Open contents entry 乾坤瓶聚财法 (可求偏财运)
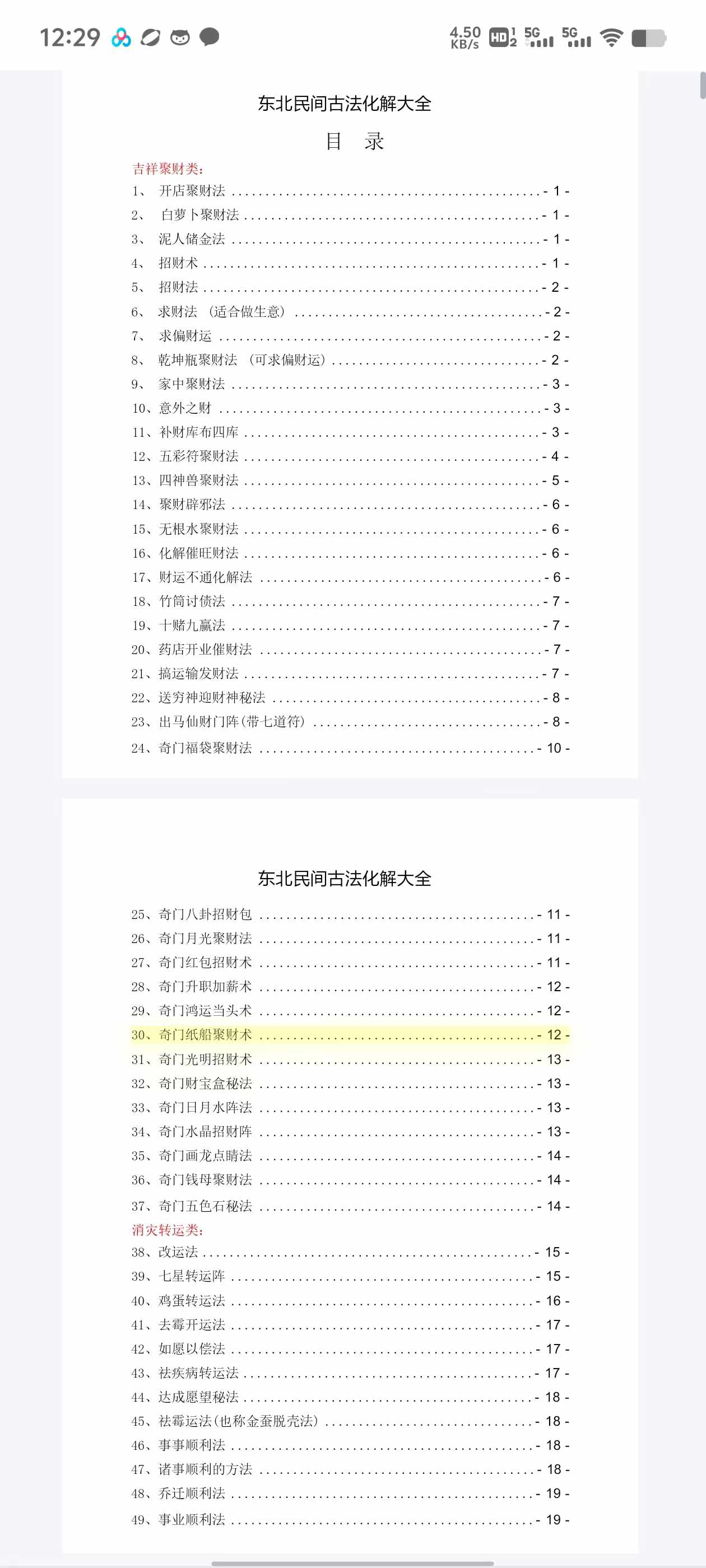706x1568 pixels. (x=350, y=360)
